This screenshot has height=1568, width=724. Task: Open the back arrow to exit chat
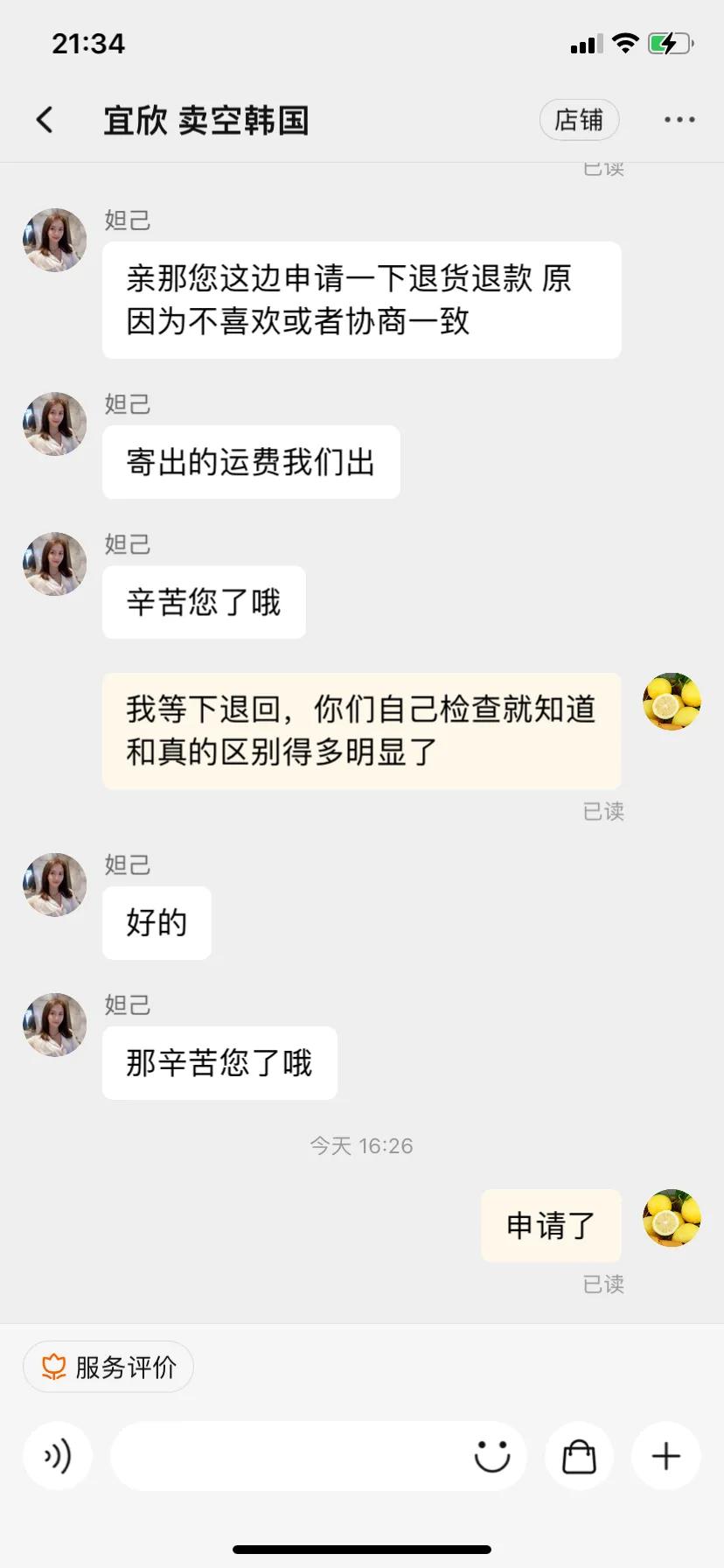(44, 120)
